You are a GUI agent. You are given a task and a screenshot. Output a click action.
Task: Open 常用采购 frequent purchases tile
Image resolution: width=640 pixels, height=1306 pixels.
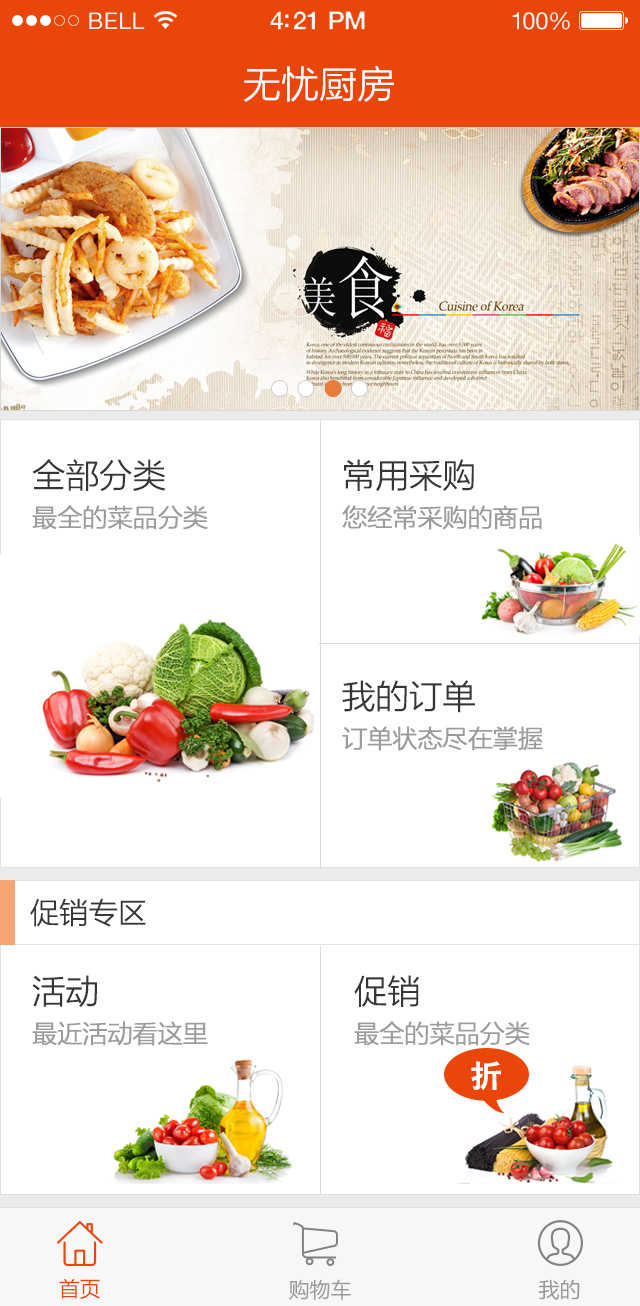(480, 531)
